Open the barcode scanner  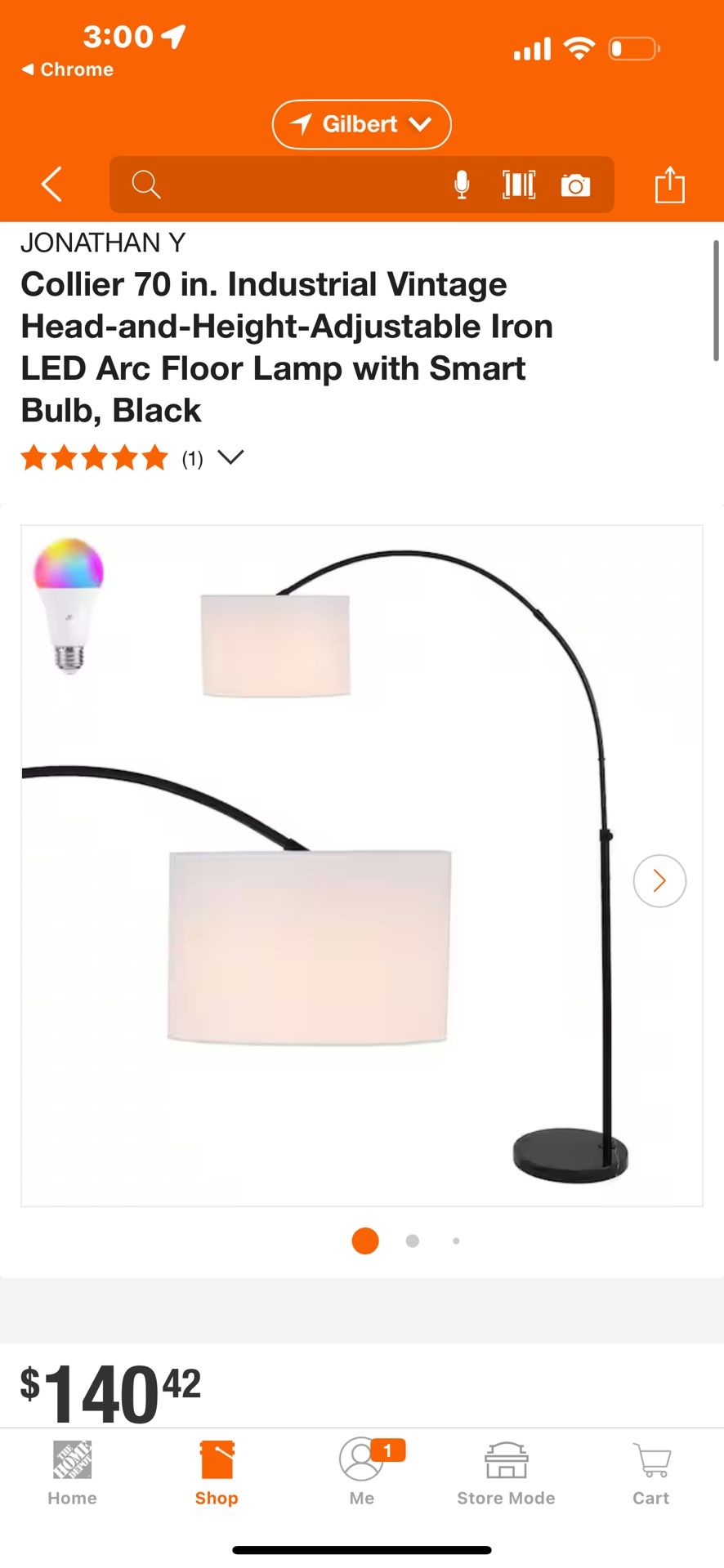click(519, 185)
